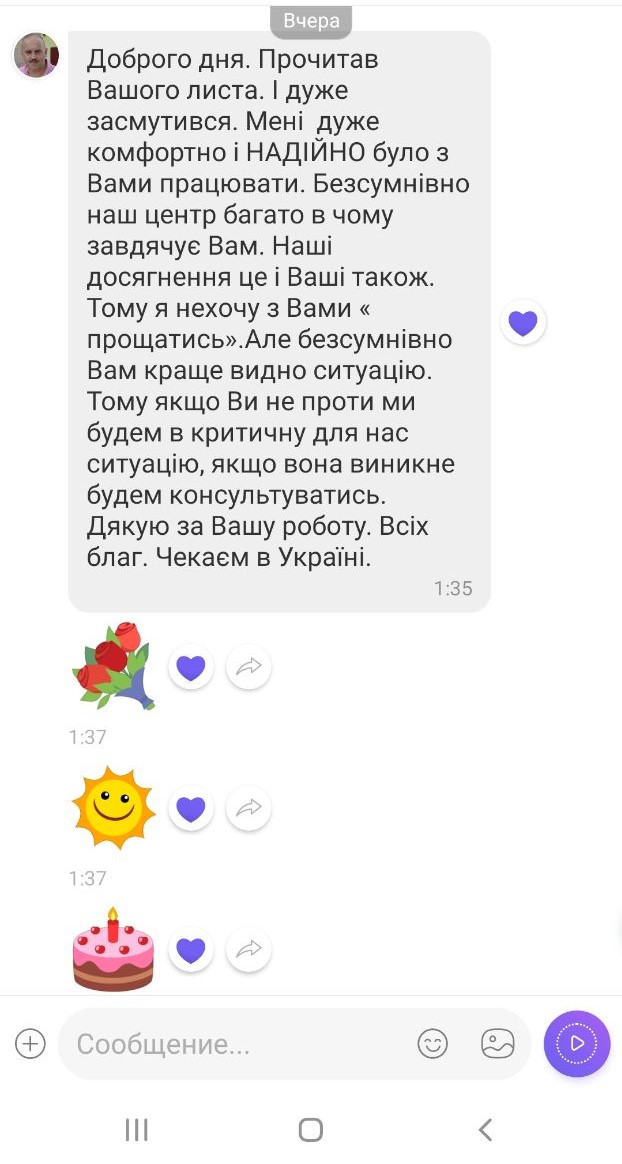Like the smiling sun sticker

coord(191,808)
